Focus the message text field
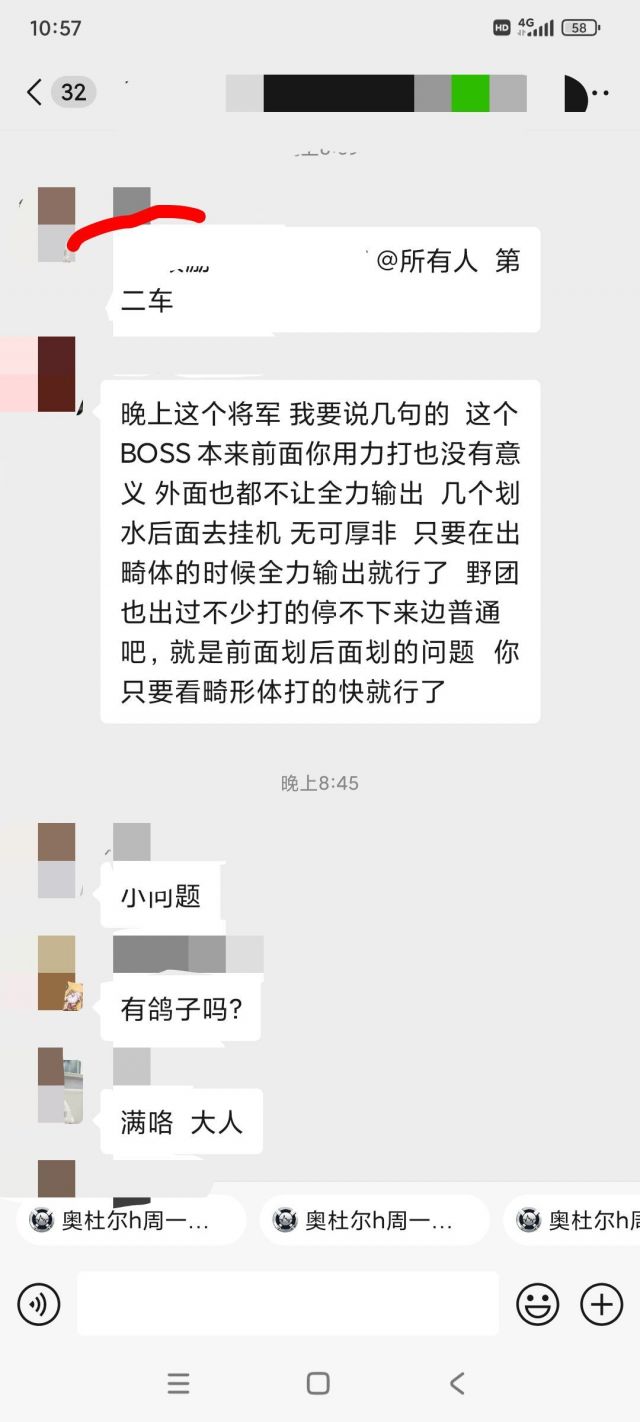The width and height of the screenshot is (640, 1422). tap(287, 1303)
